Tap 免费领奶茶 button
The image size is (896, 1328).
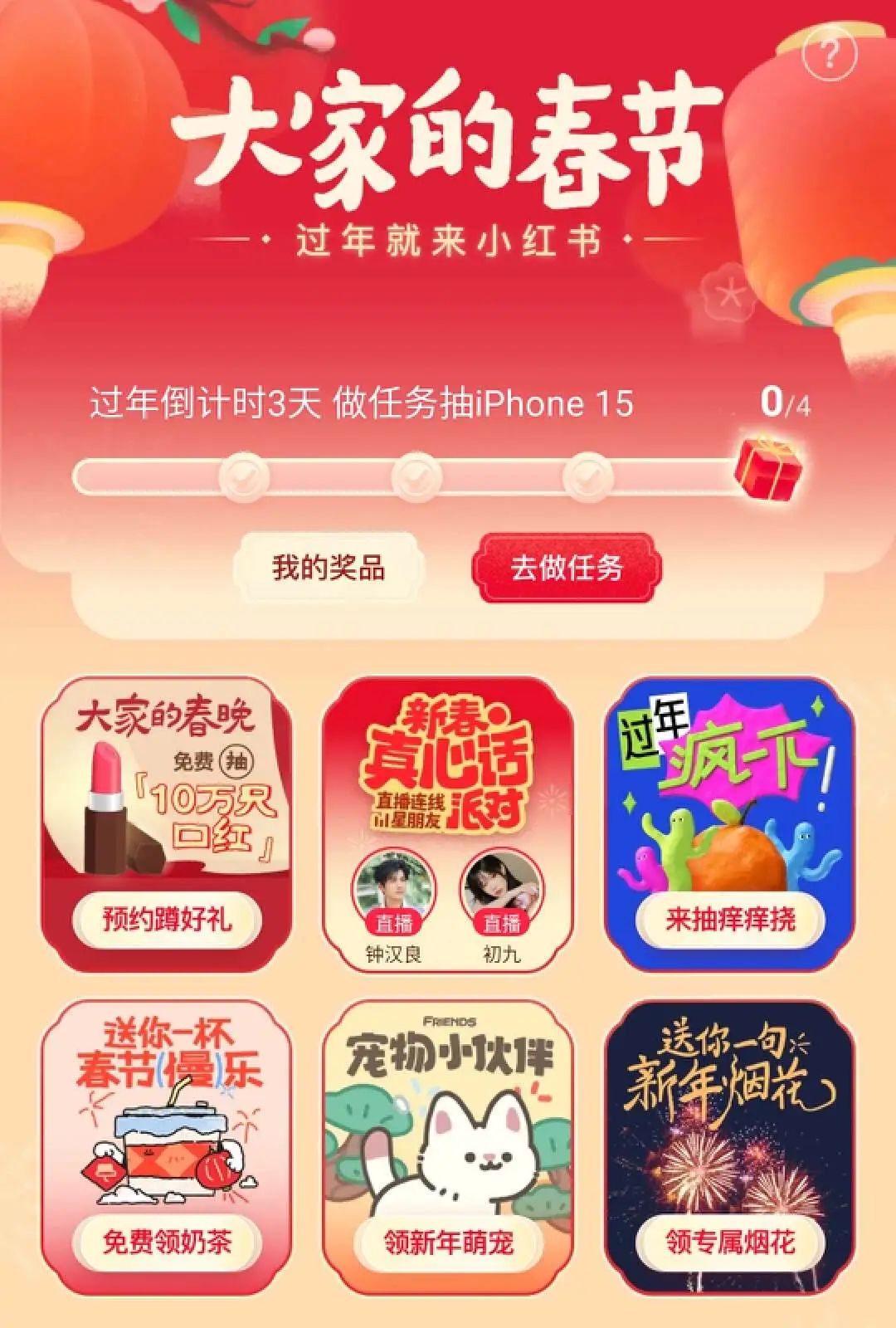[x=167, y=1242]
